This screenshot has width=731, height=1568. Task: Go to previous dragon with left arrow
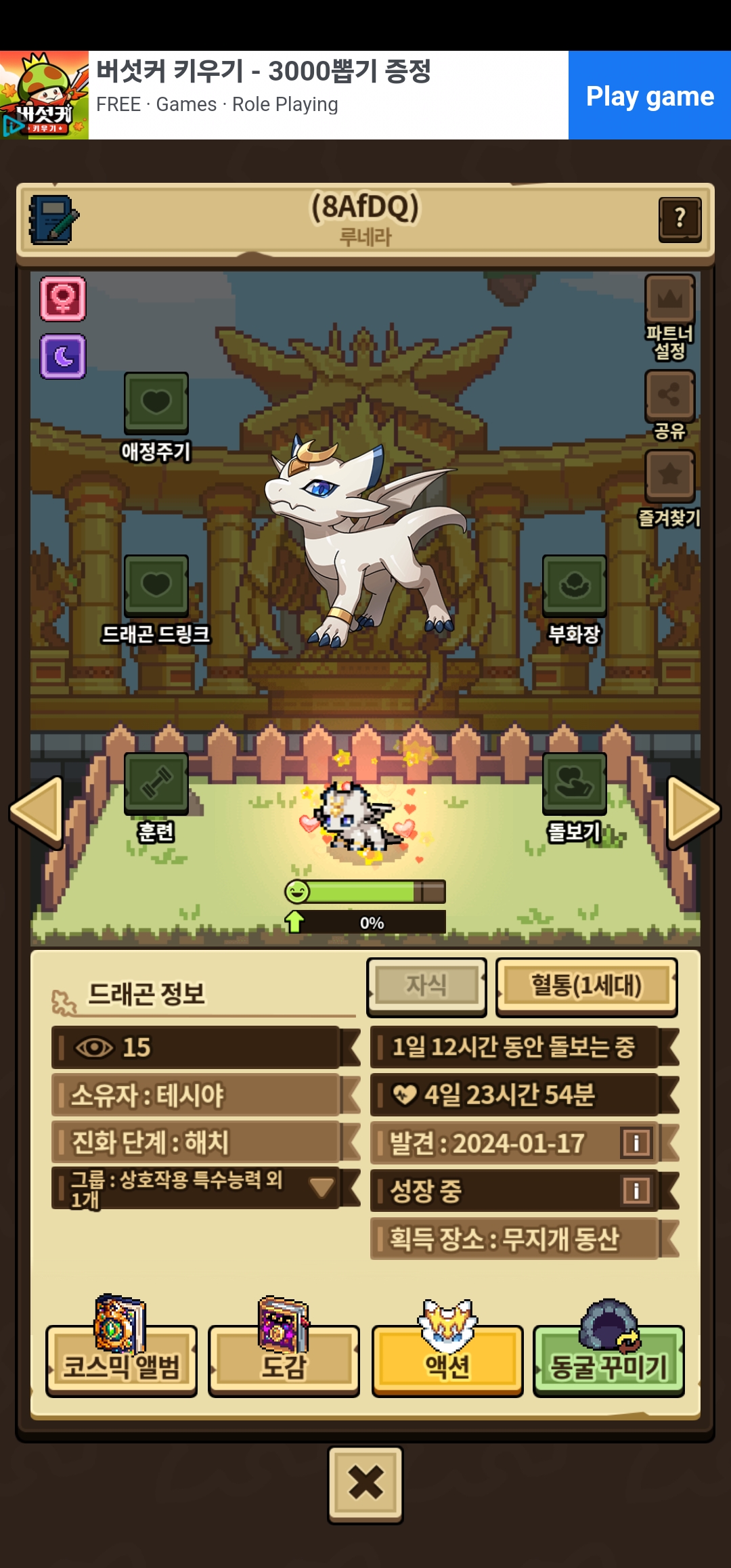(x=37, y=812)
